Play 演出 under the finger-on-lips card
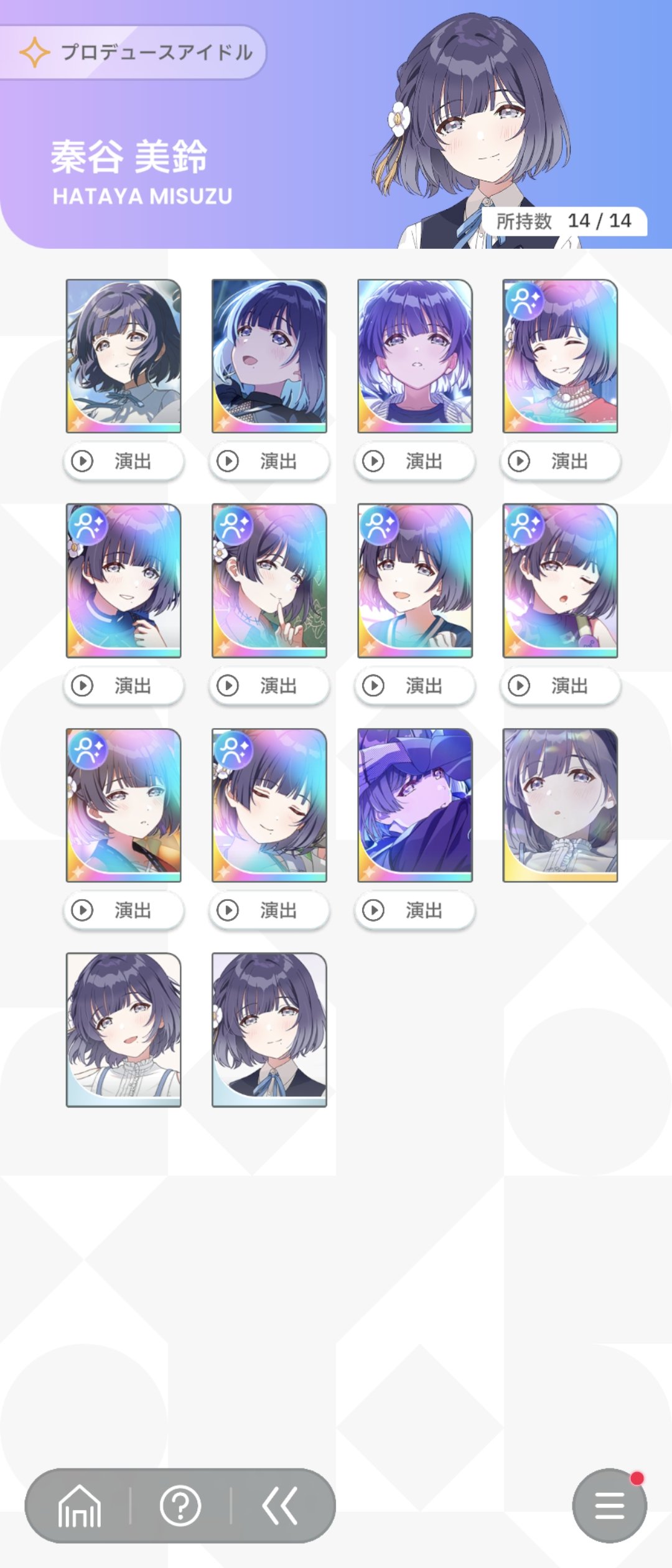672x1568 pixels. point(269,686)
